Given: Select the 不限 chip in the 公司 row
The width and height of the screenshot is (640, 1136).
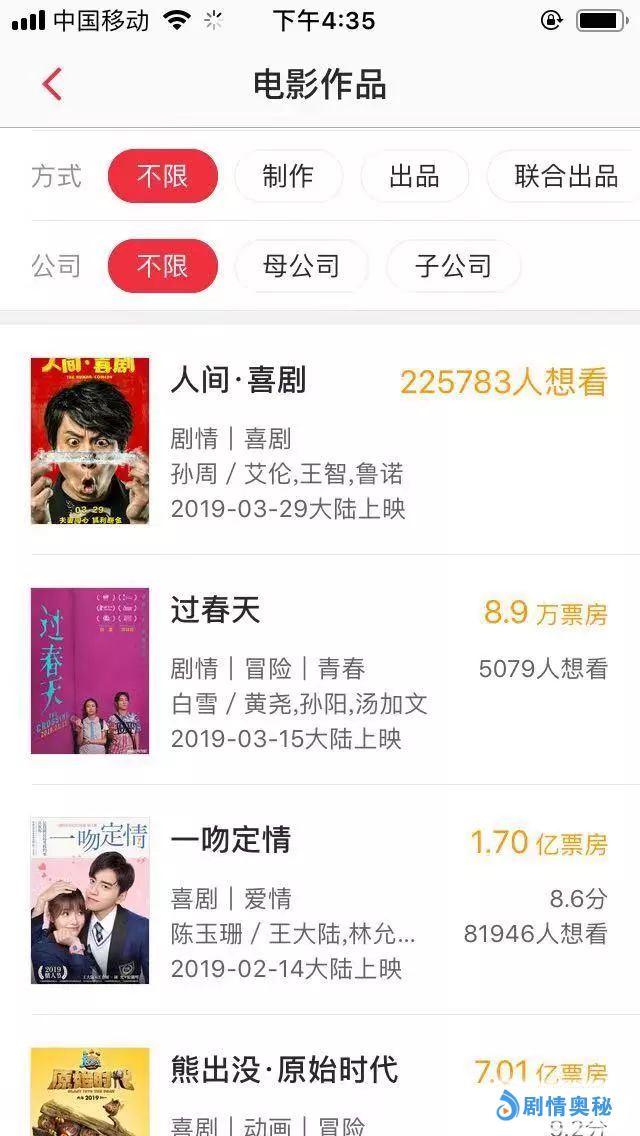Looking at the screenshot, I should coord(163,266).
